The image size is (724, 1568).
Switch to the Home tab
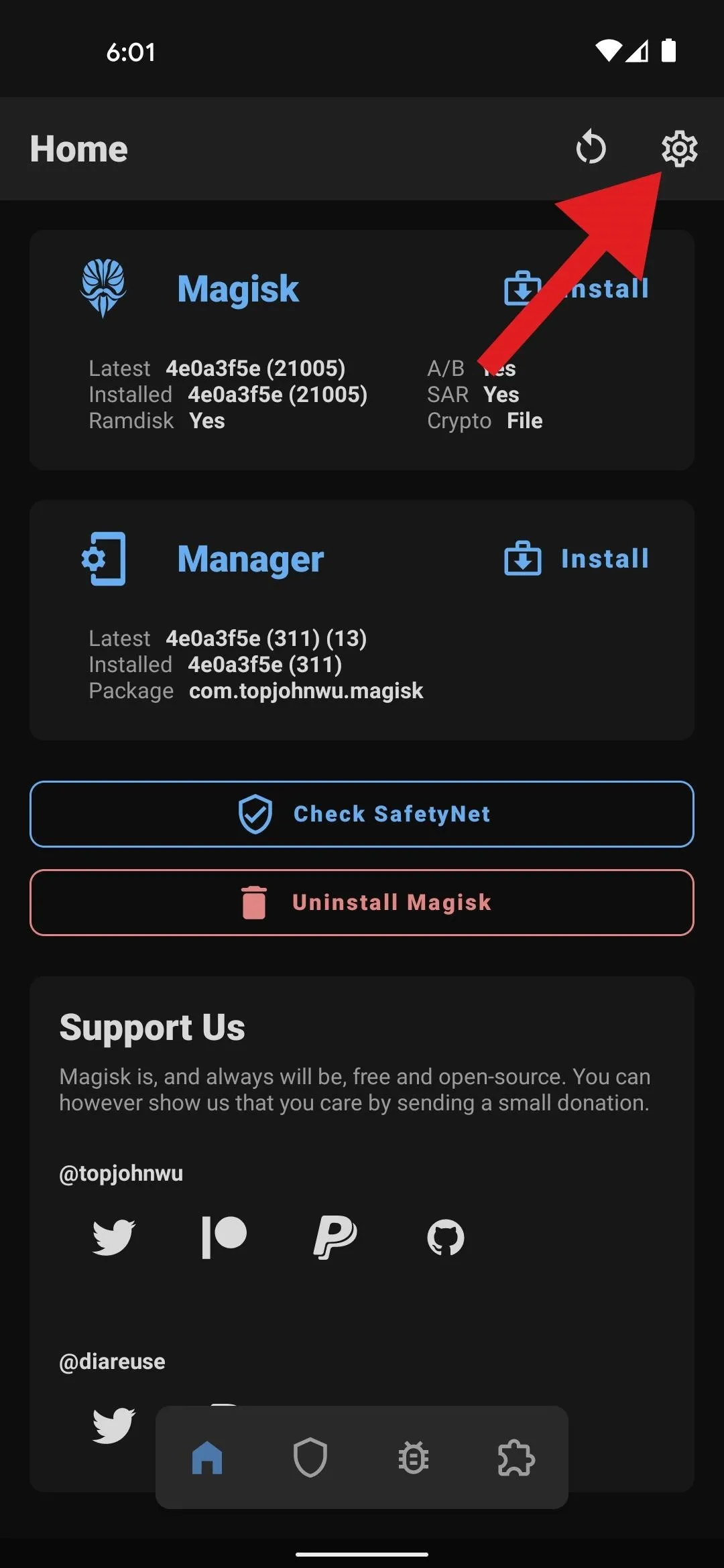207,1457
